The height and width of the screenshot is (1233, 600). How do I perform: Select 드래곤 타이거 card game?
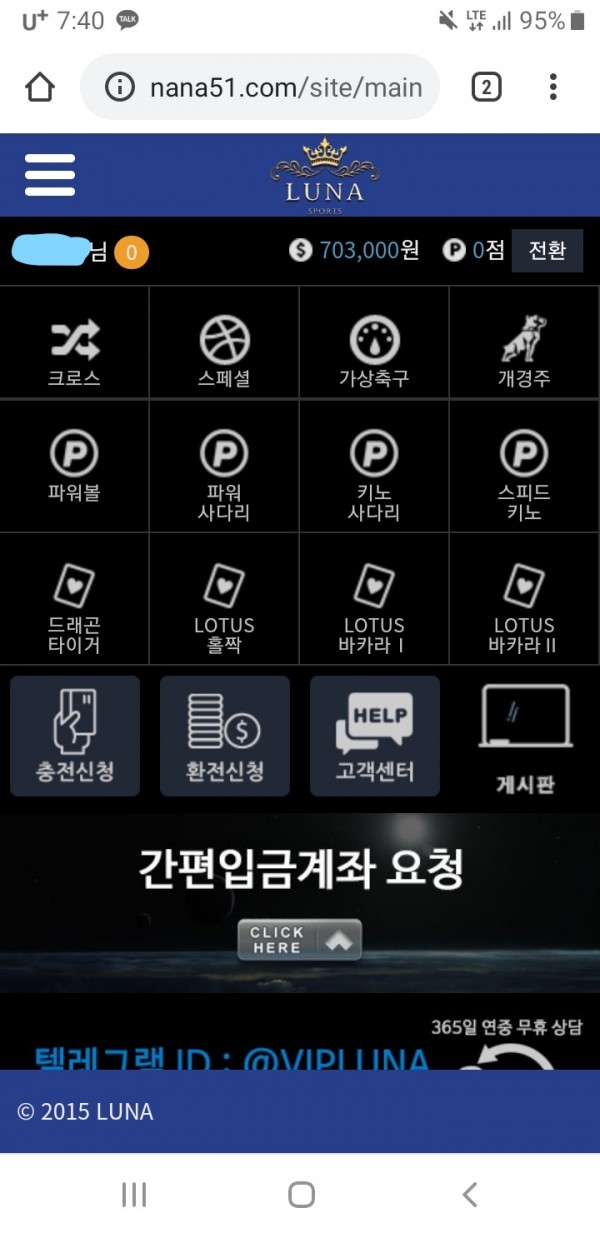[75, 606]
